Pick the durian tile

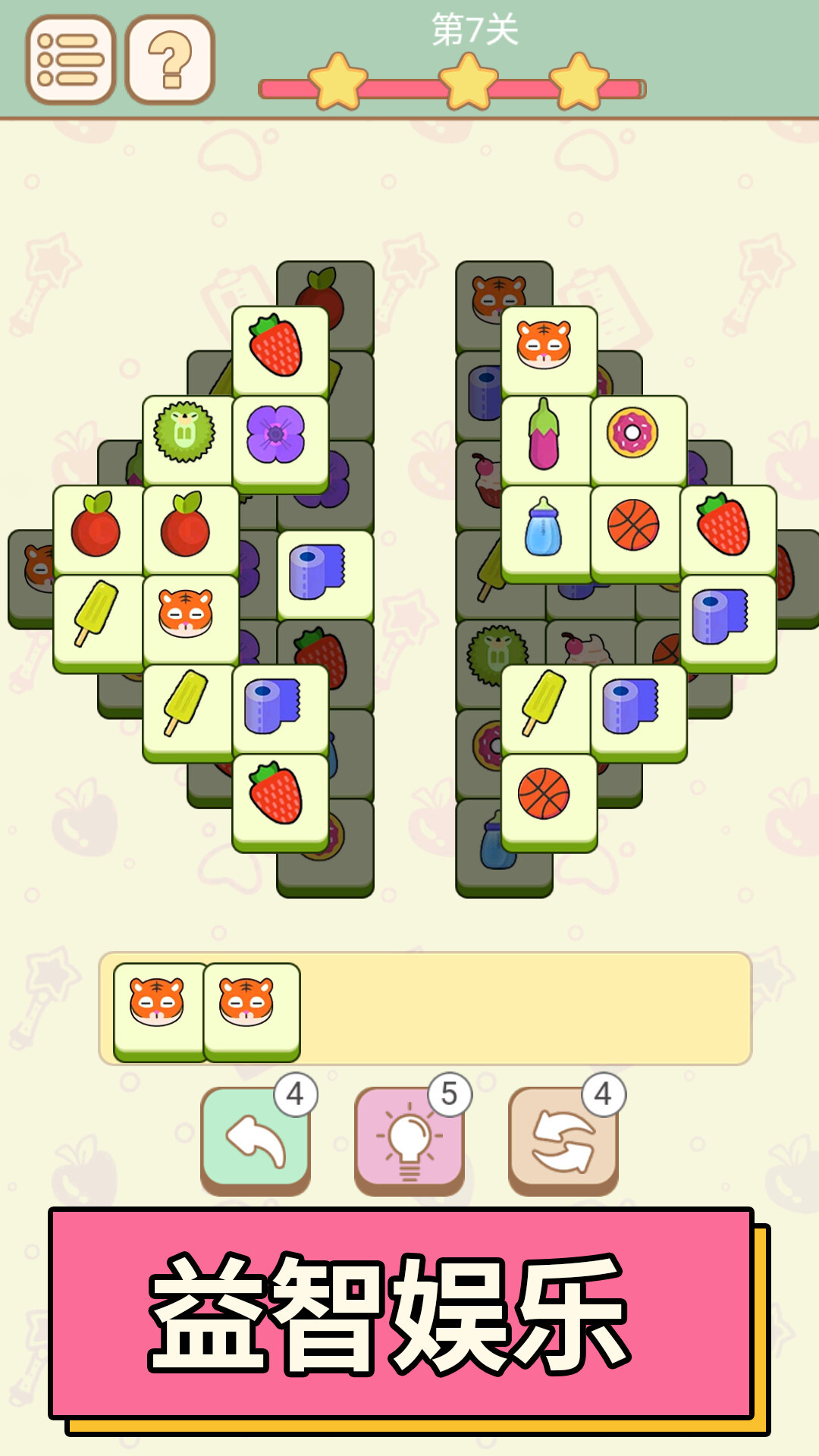[x=186, y=435]
